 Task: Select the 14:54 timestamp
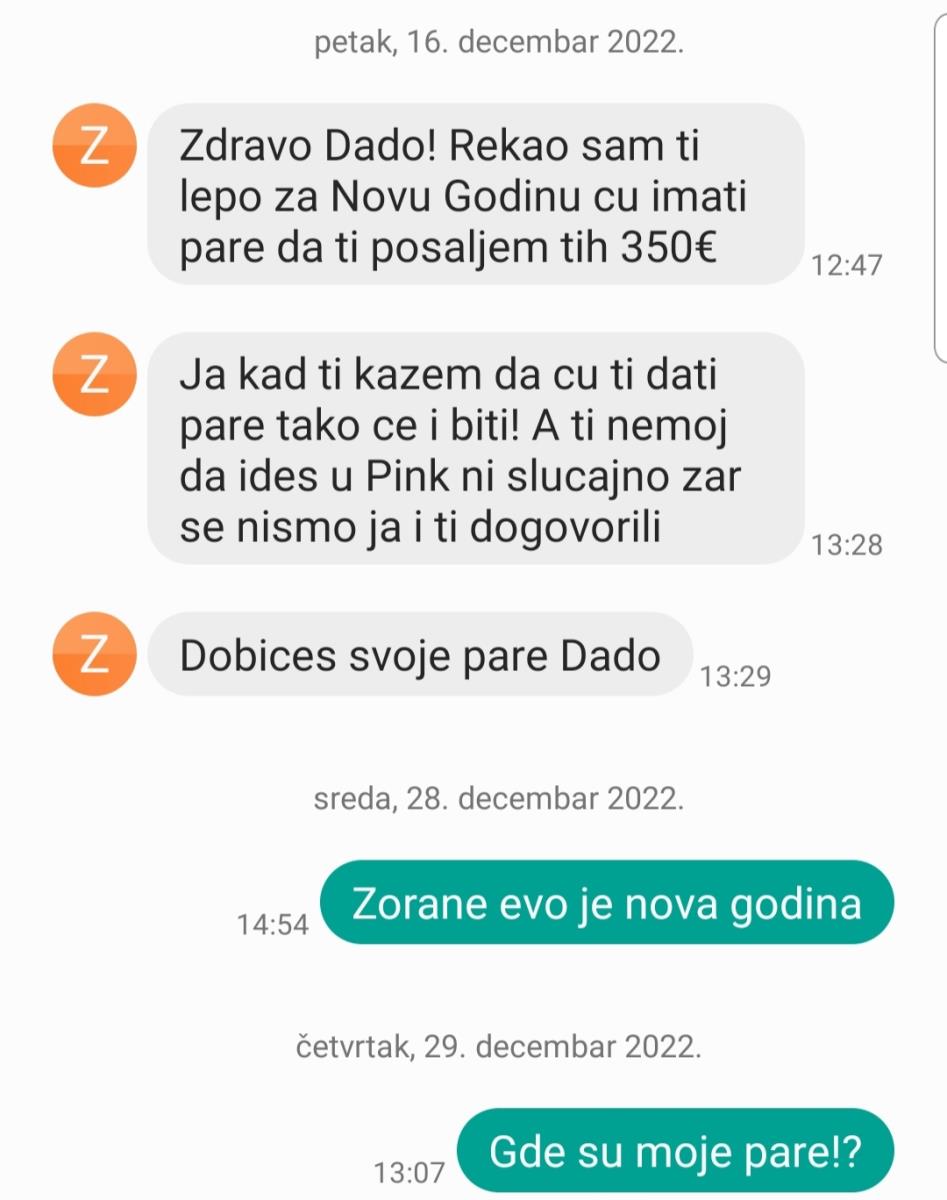(272, 925)
